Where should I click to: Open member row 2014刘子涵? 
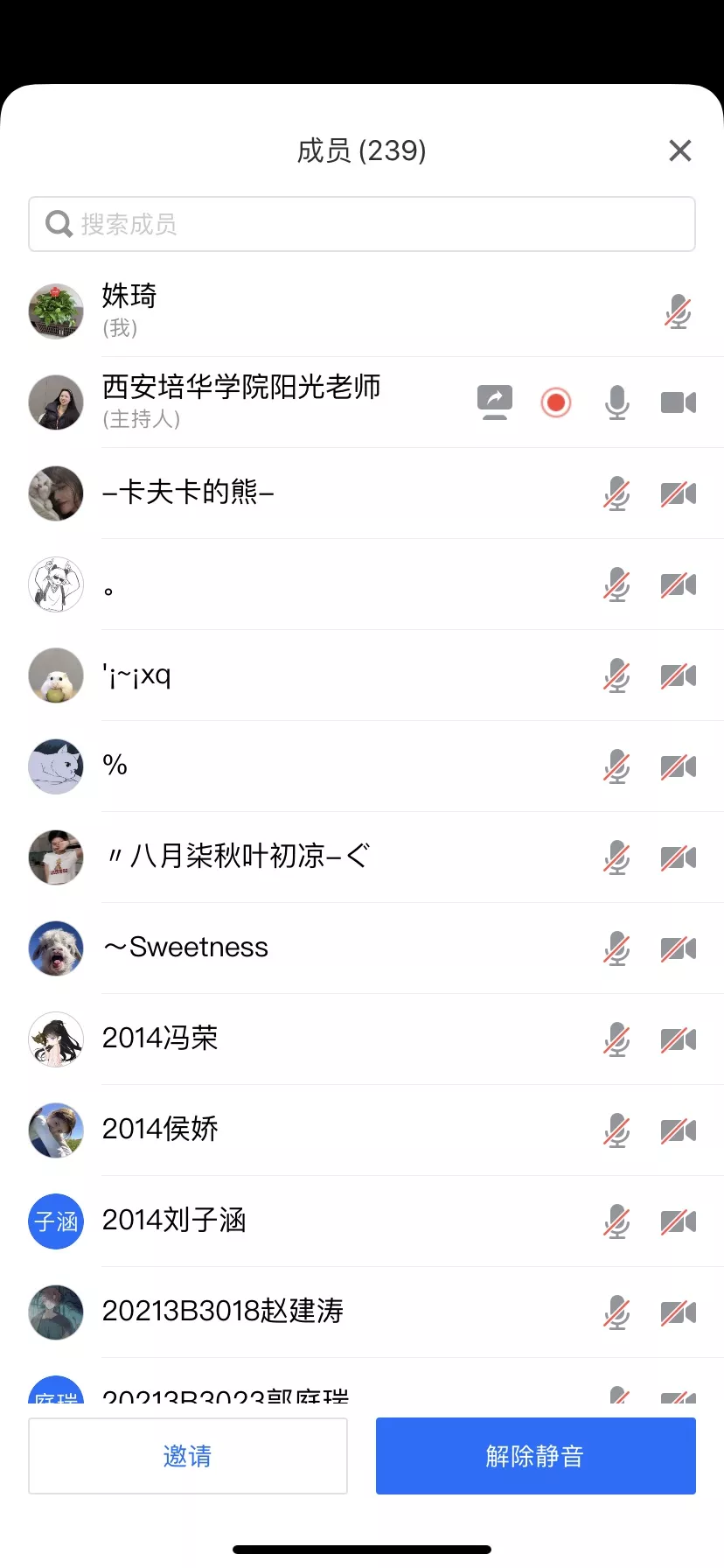pos(174,1221)
